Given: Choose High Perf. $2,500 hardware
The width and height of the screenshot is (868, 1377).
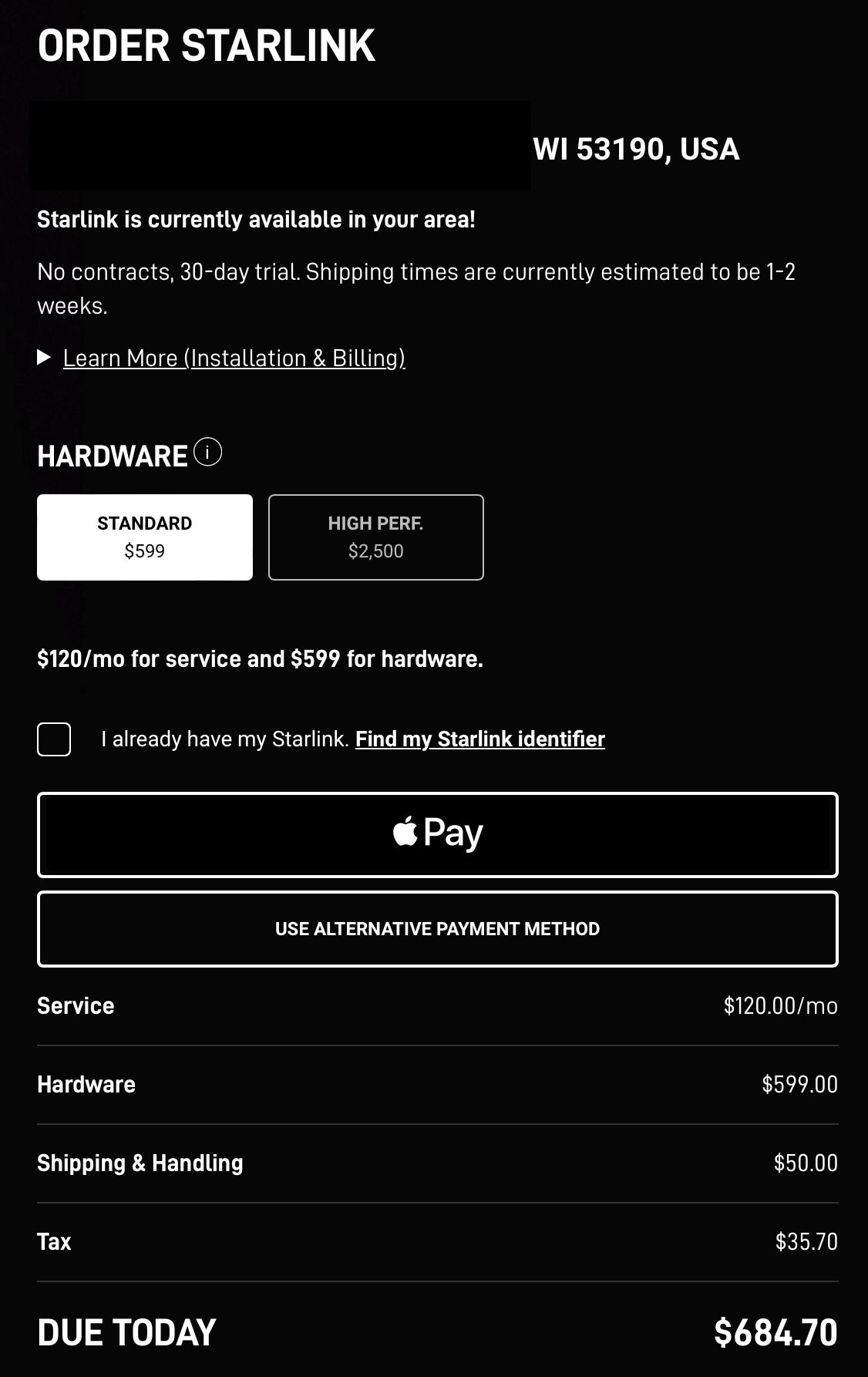Looking at the screenshot, I should pyautogui.click(x=375, y=537).
